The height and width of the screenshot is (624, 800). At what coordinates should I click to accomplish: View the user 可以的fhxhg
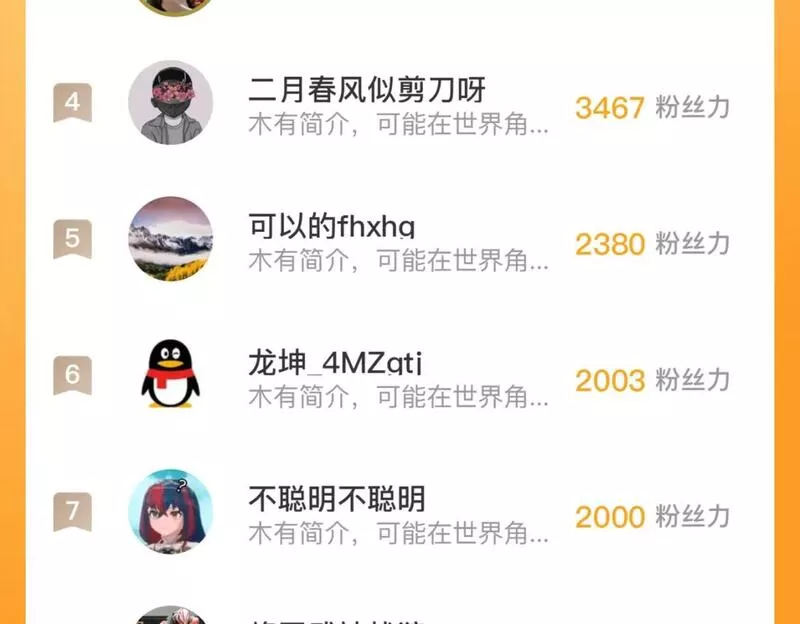[331, 227]
